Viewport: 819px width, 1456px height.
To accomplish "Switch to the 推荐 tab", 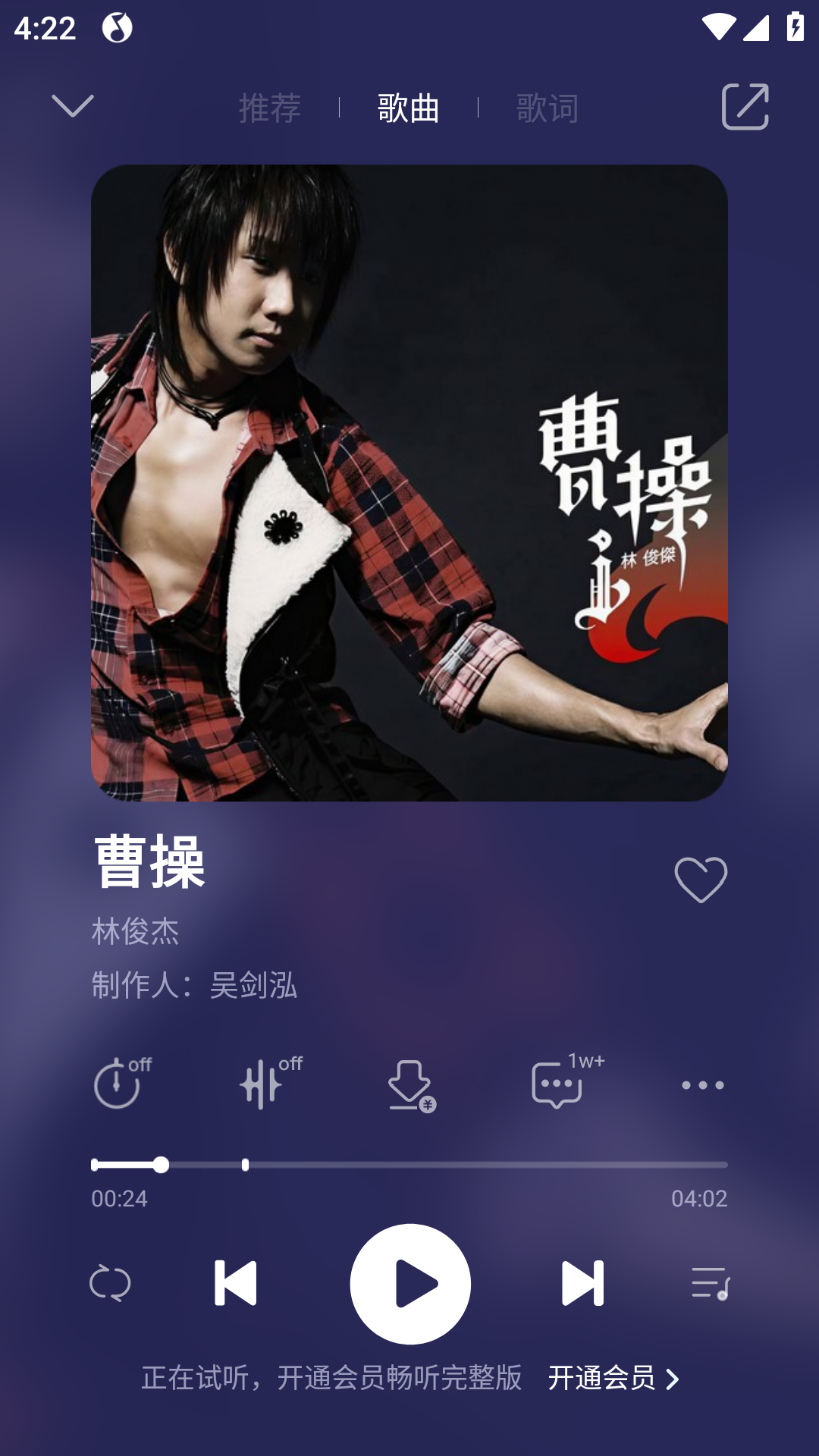I will [270, 108].
